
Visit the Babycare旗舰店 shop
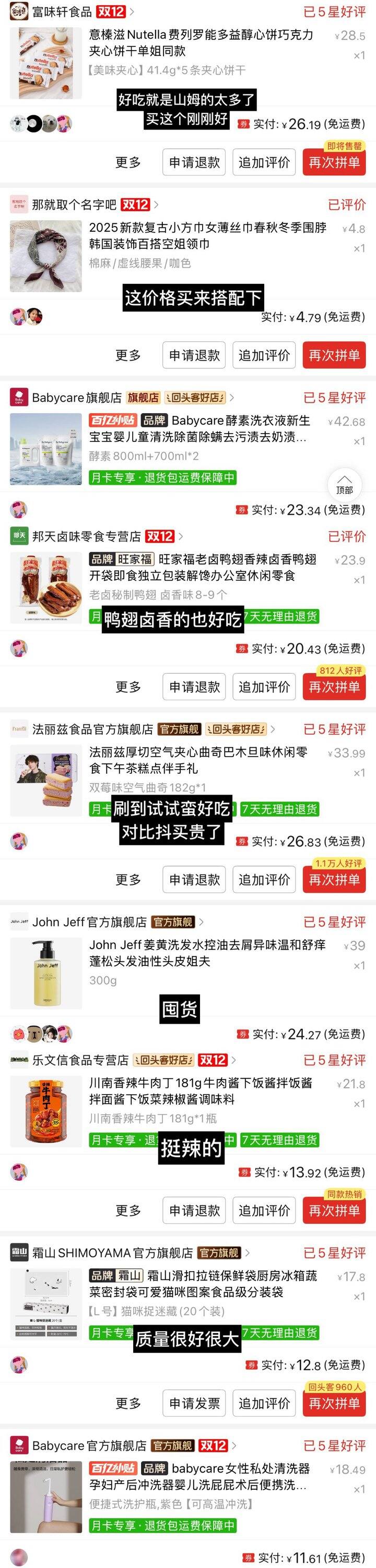coord(77,398)
